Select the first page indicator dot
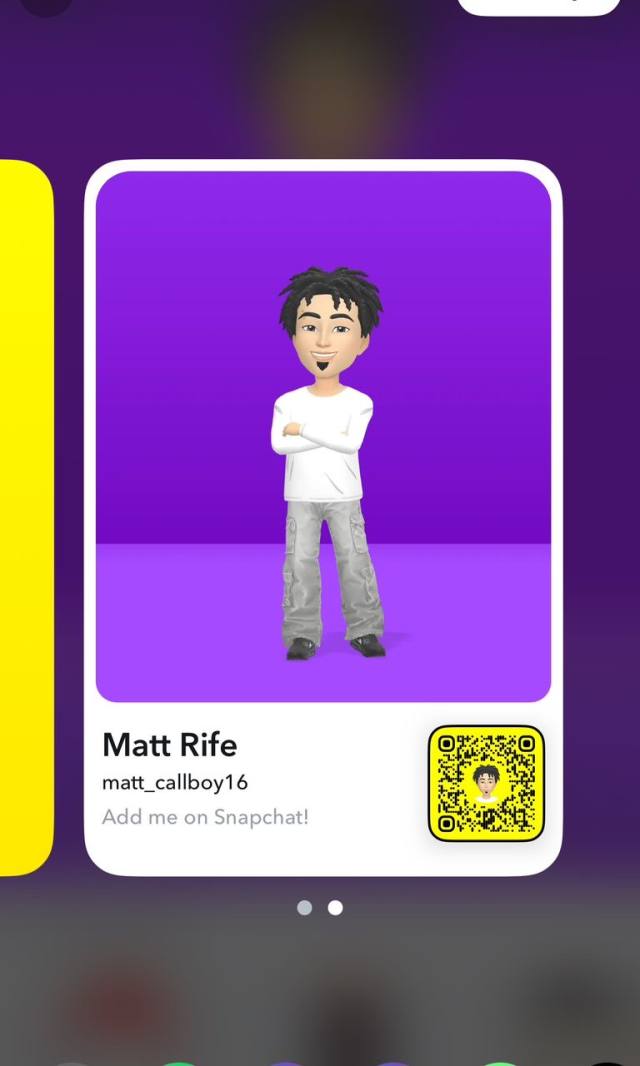This screenshot has width=640, height=1066. tap(305, 908)
